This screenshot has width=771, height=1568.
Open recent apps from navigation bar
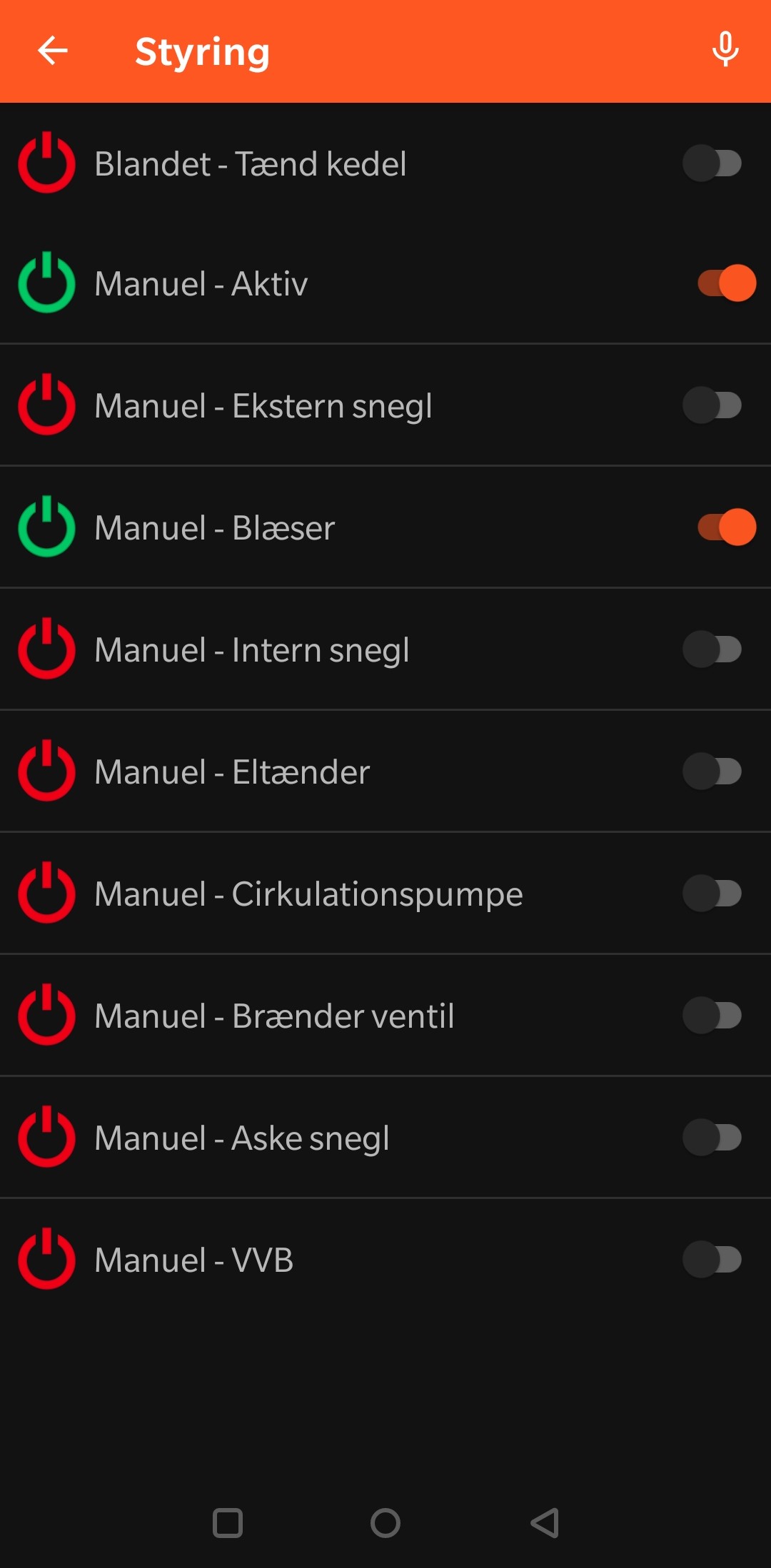coord(228,1523)
